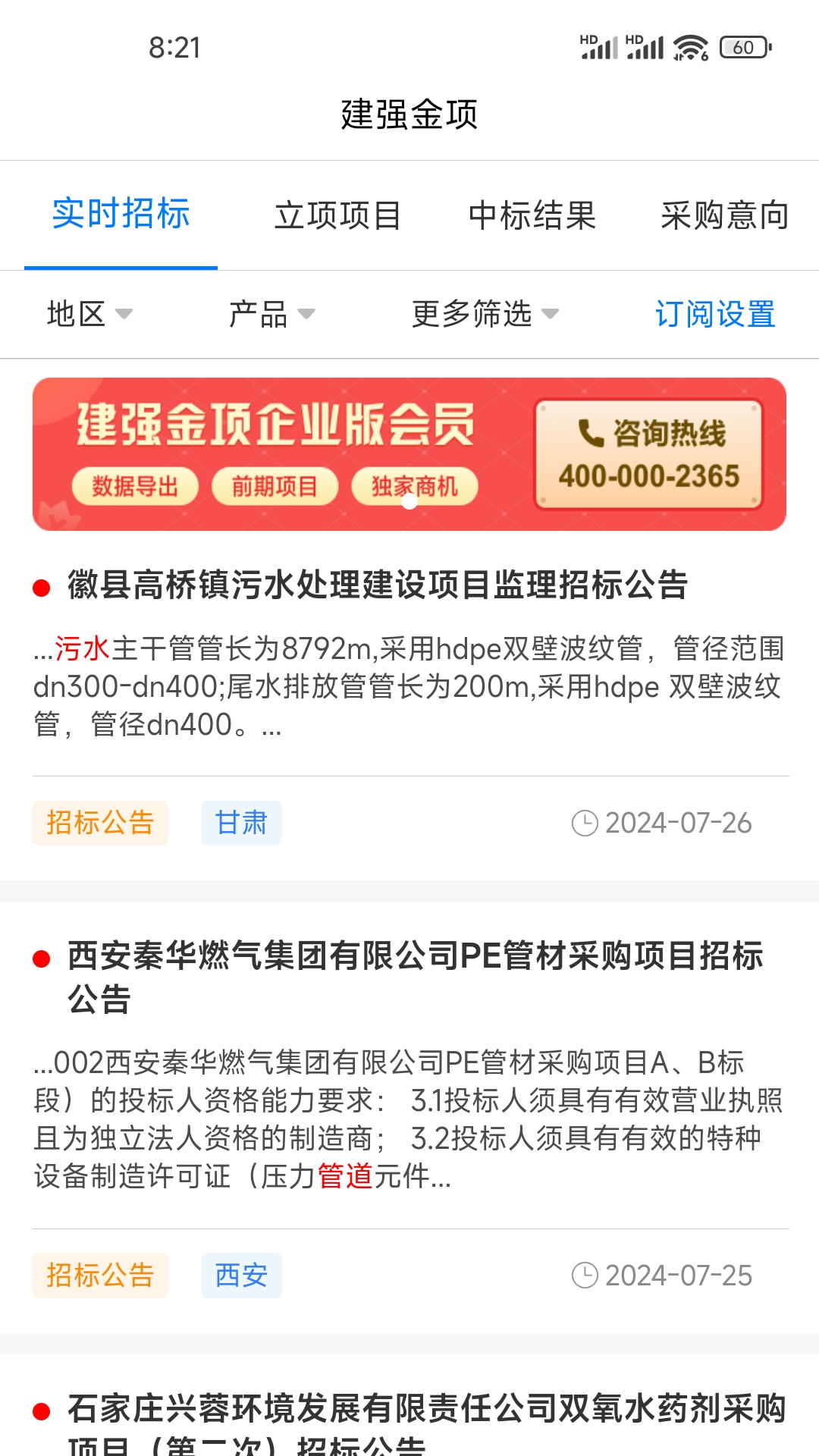The width and height of the screenshot is (819, 1456).
Task: Switch to the 立项项目 tab
Action: tap(337, 216)
